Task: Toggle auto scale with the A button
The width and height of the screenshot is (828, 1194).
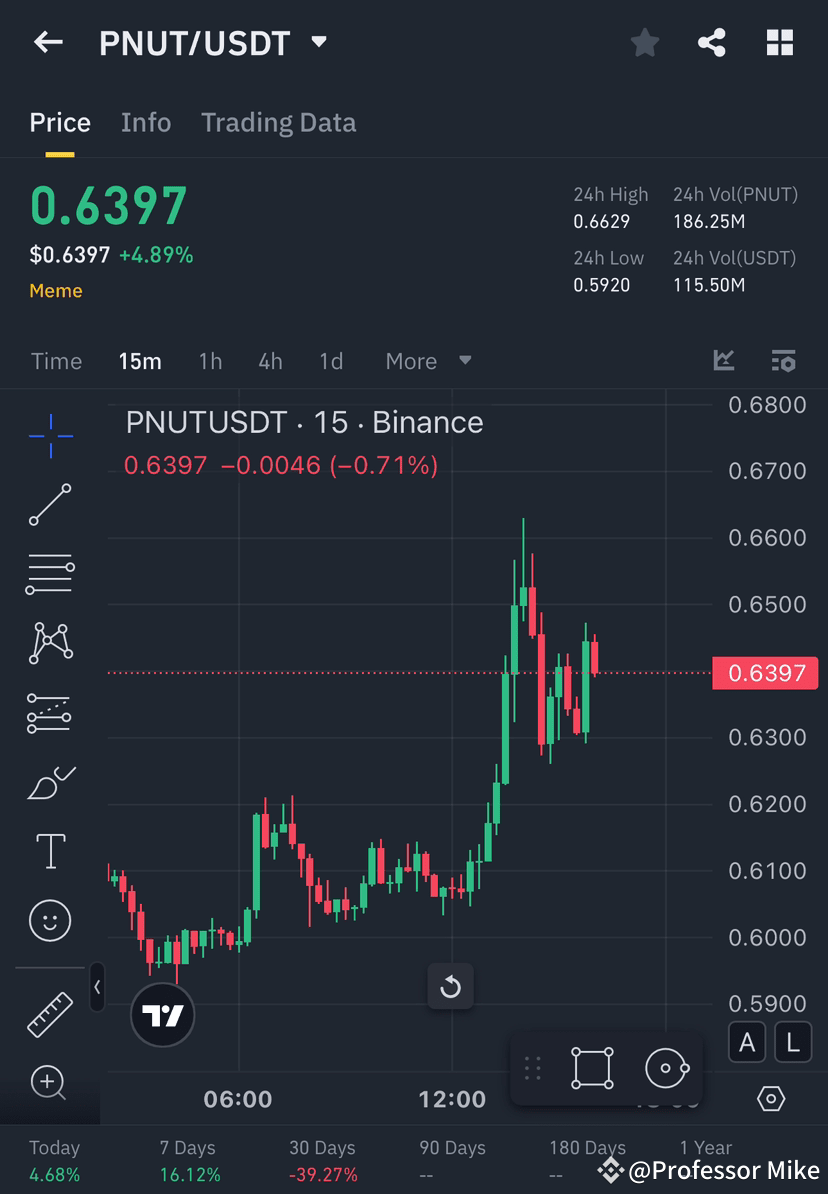Action: click(747, 1042)
